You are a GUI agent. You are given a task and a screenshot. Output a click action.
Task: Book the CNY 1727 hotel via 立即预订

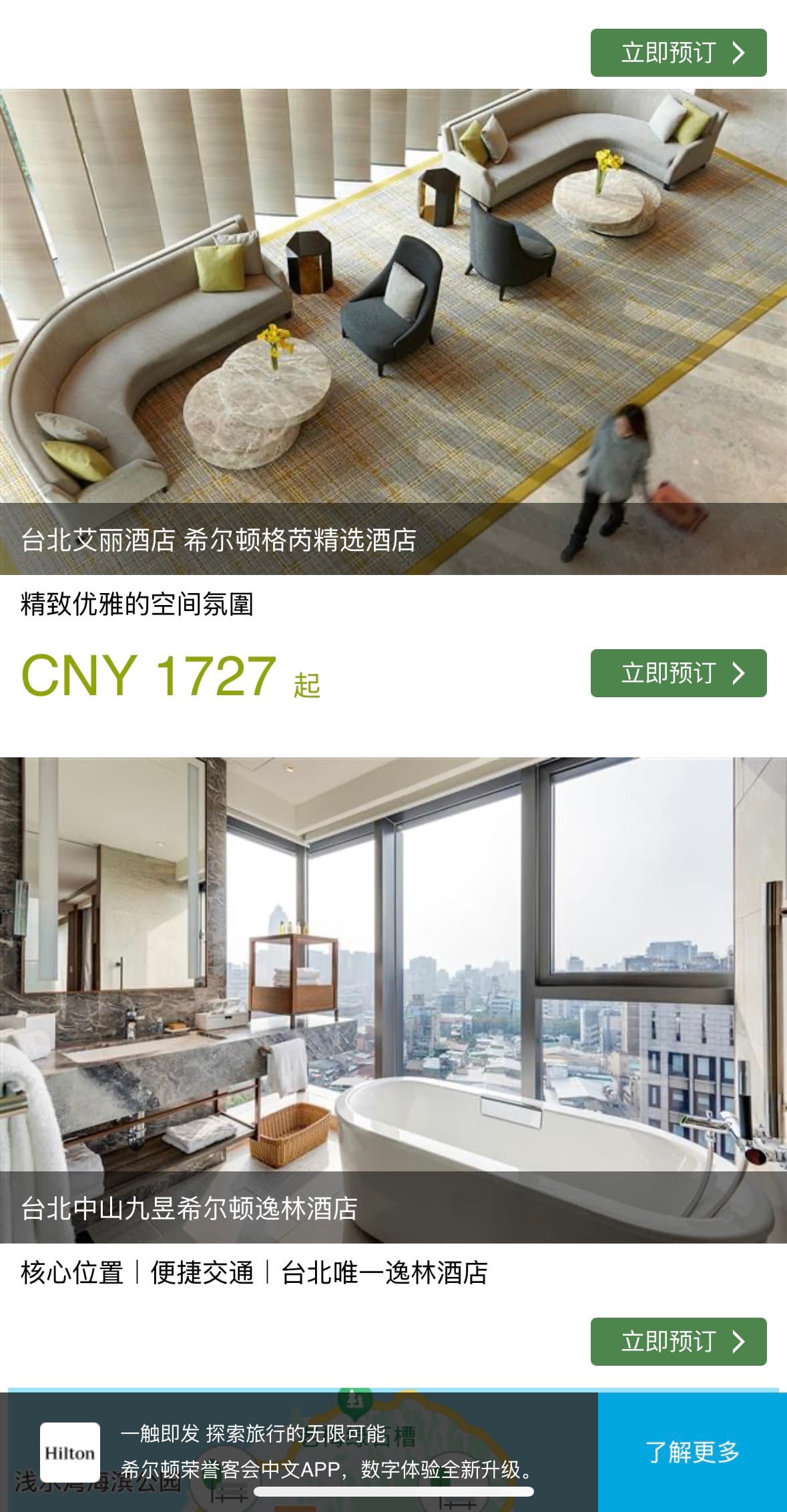[x=678, y=673]
